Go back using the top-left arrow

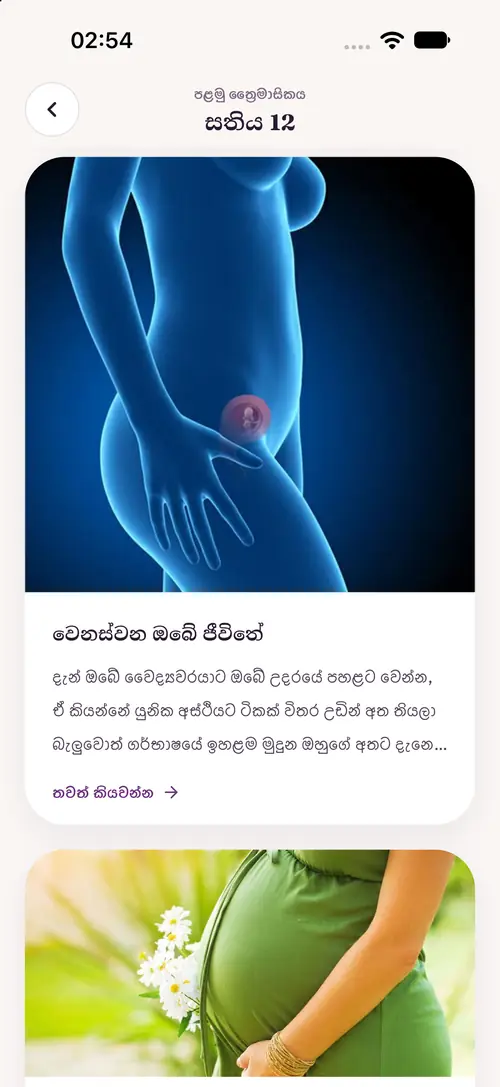(x=52, y=110)
